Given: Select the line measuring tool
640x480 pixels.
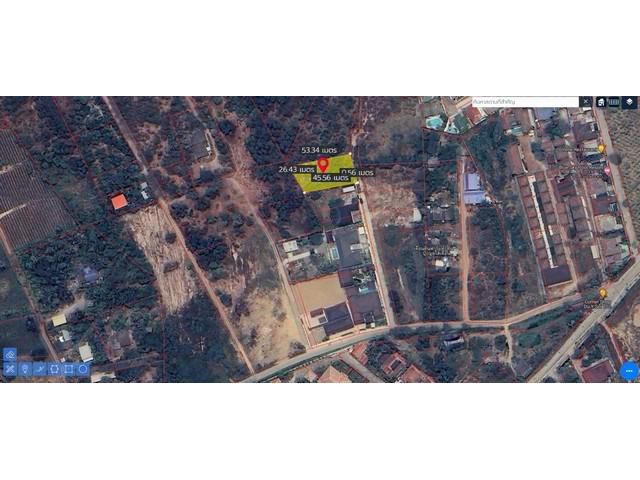Looking at the screenshot, I should click(40, 369).
